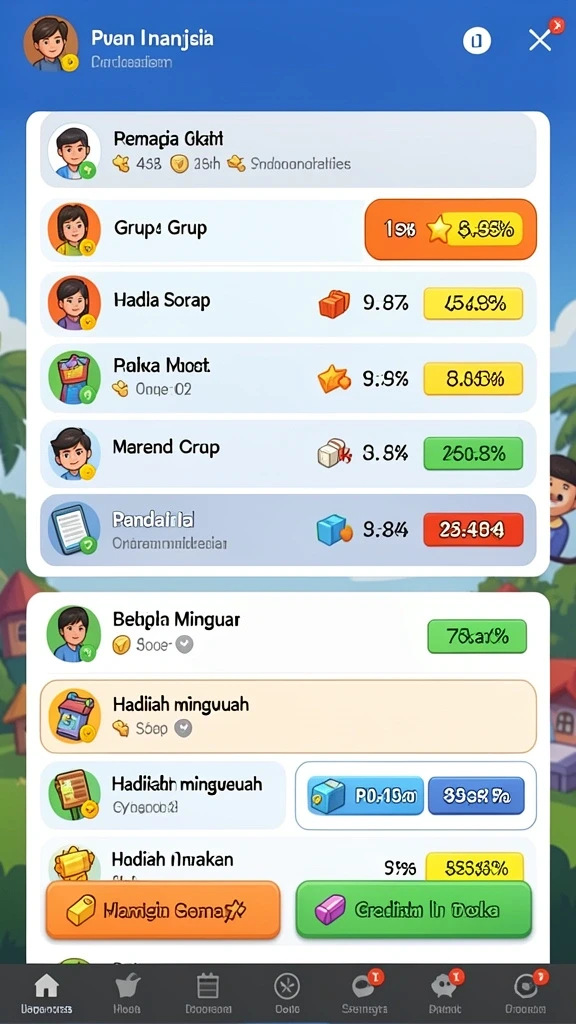Open the Hadiah minguuah highlighted card
The height and width of the screenshot is (1024, 576).
point(288,716)
